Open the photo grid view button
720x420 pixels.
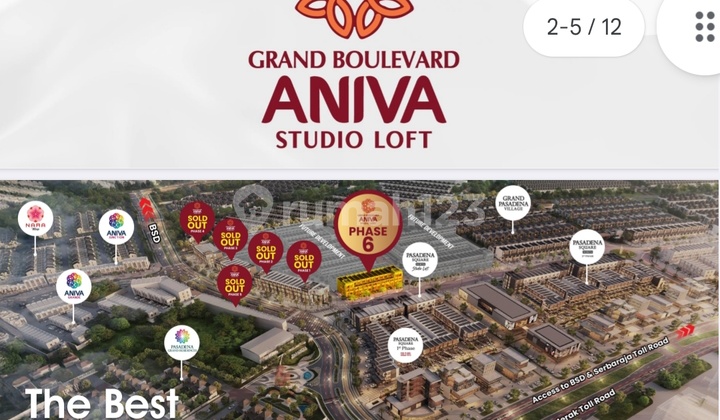pyautogui.click(x=703, y=27)
